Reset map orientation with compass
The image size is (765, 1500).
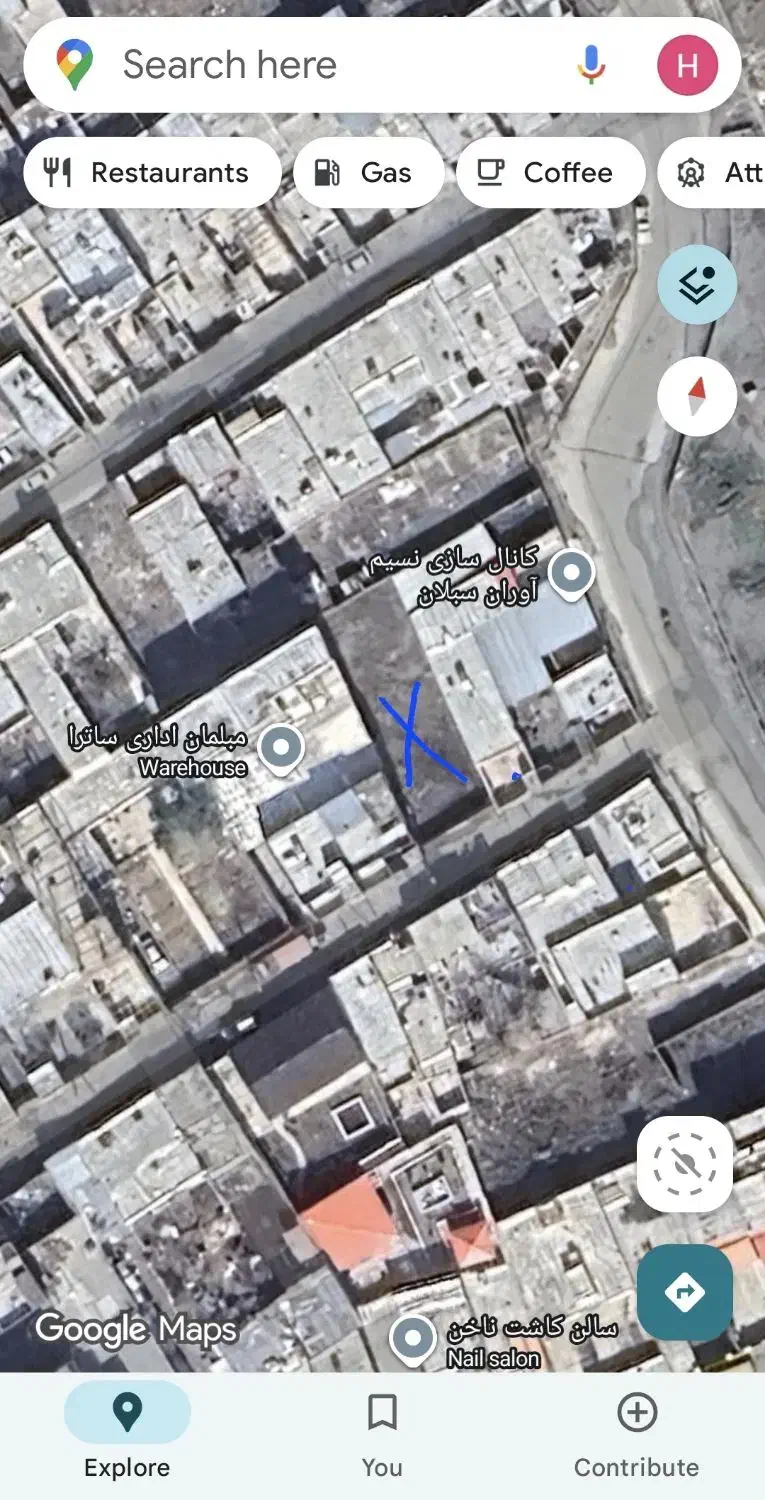coord(697,397)
